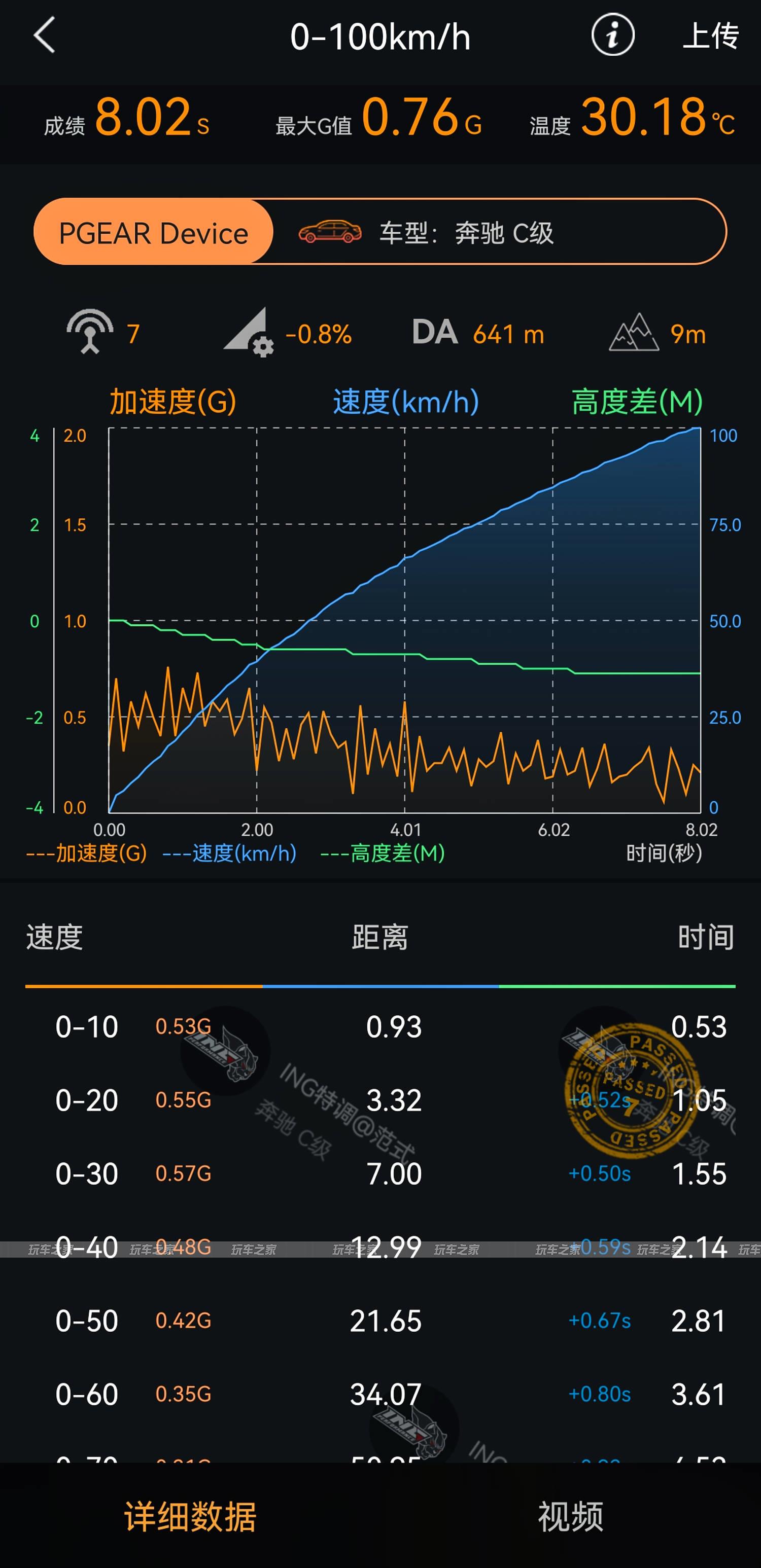The height and width of the screenshot is (1568, 761).
Task: Tap 上传 to upload the result
Action: point(710,36)
